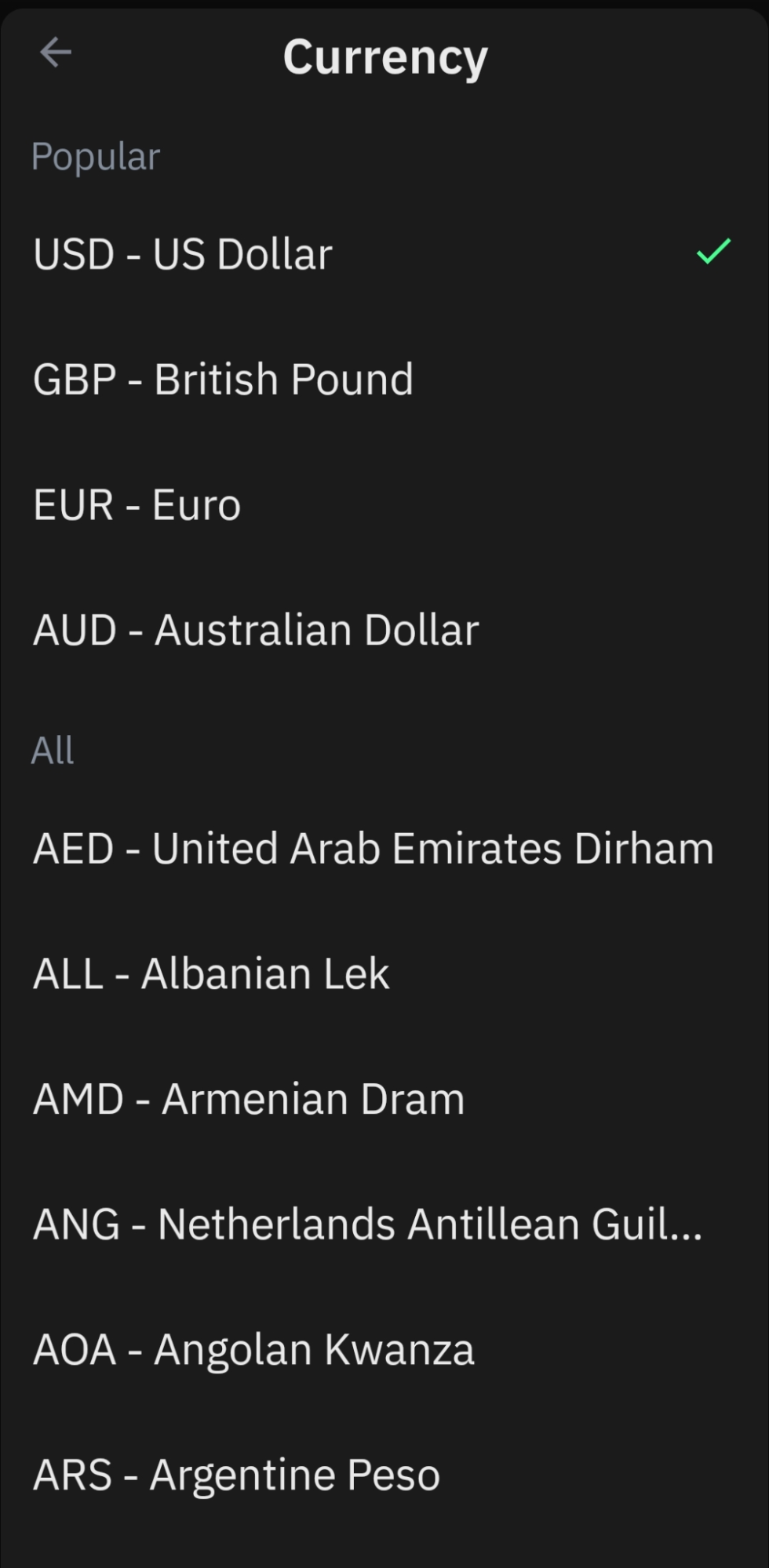Choose AED - United Arab Emirates Dirham
The height and width of the screenshot is (1568, 769).
[x=384, y=849]
